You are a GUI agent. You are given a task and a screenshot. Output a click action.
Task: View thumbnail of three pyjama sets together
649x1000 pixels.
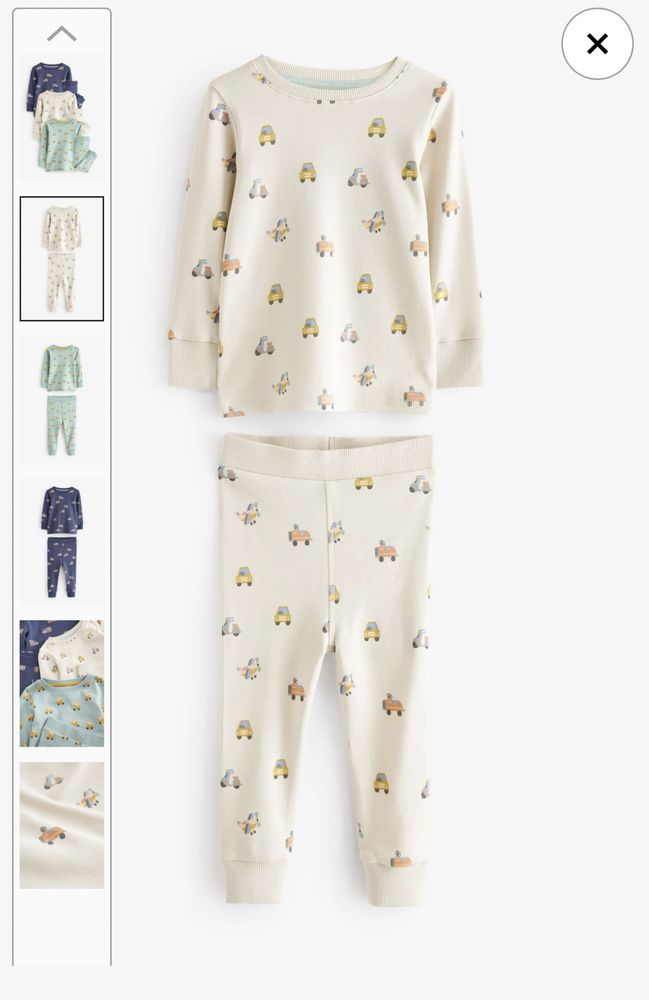[62, 117]
